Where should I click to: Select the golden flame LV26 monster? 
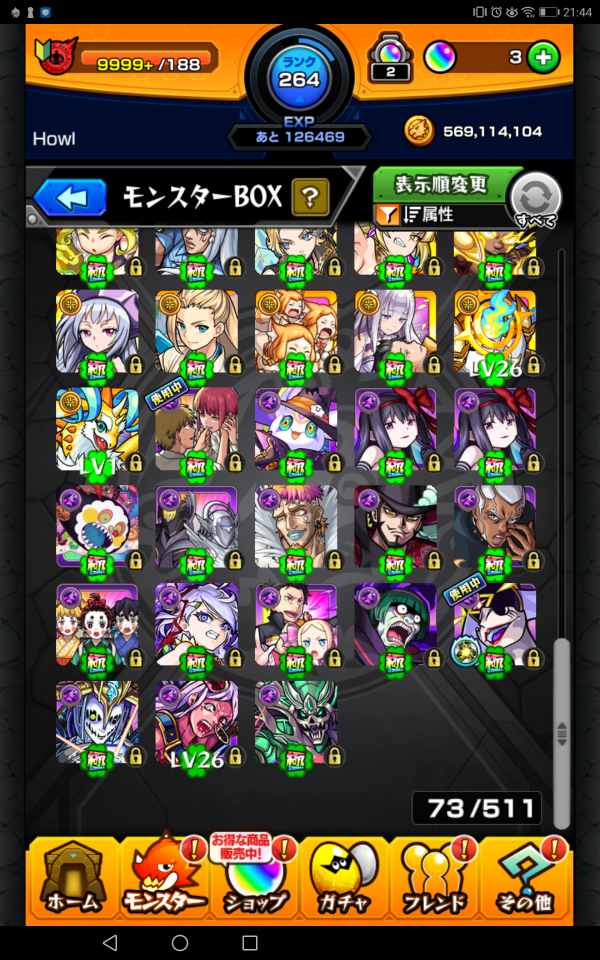pyautogui.click(x=494, y=331)
